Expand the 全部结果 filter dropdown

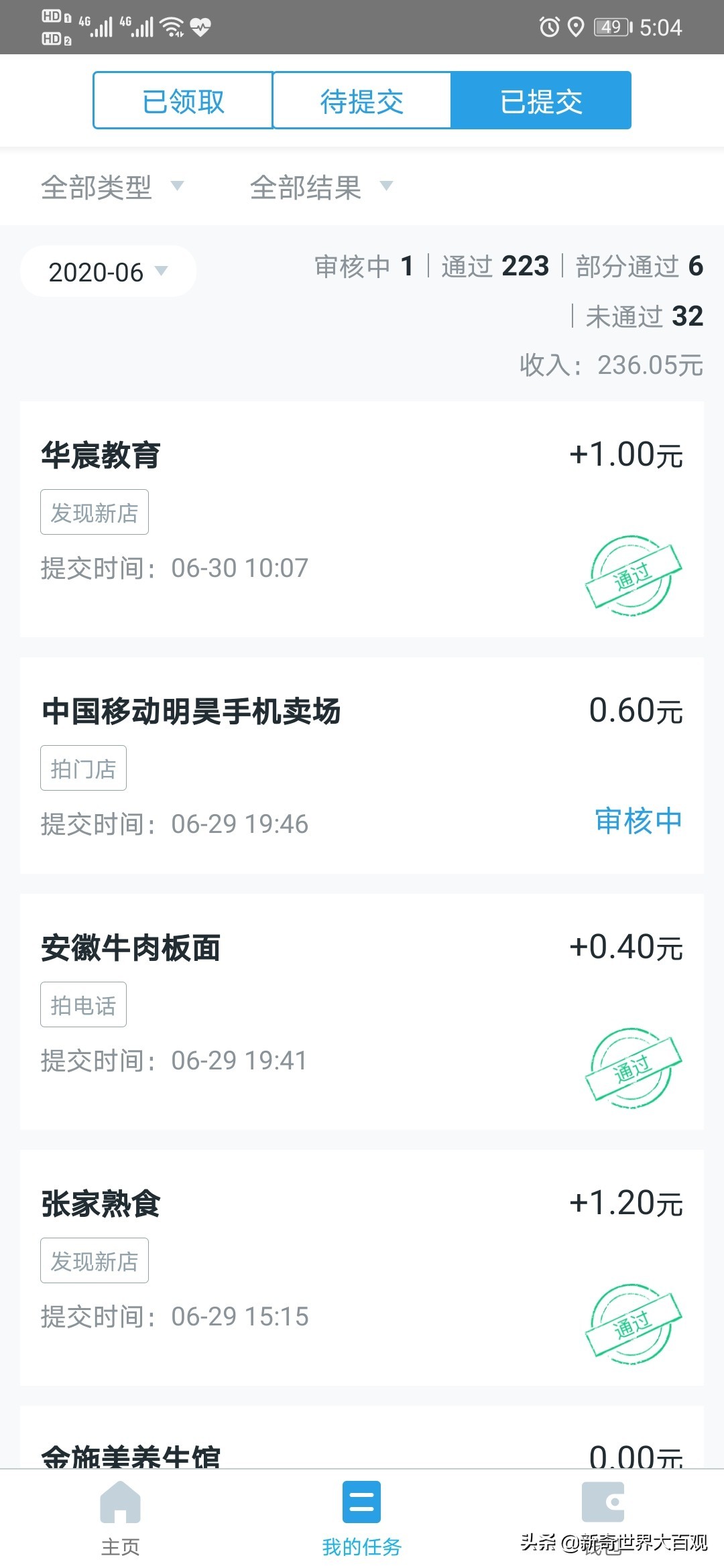coord(320,187)
